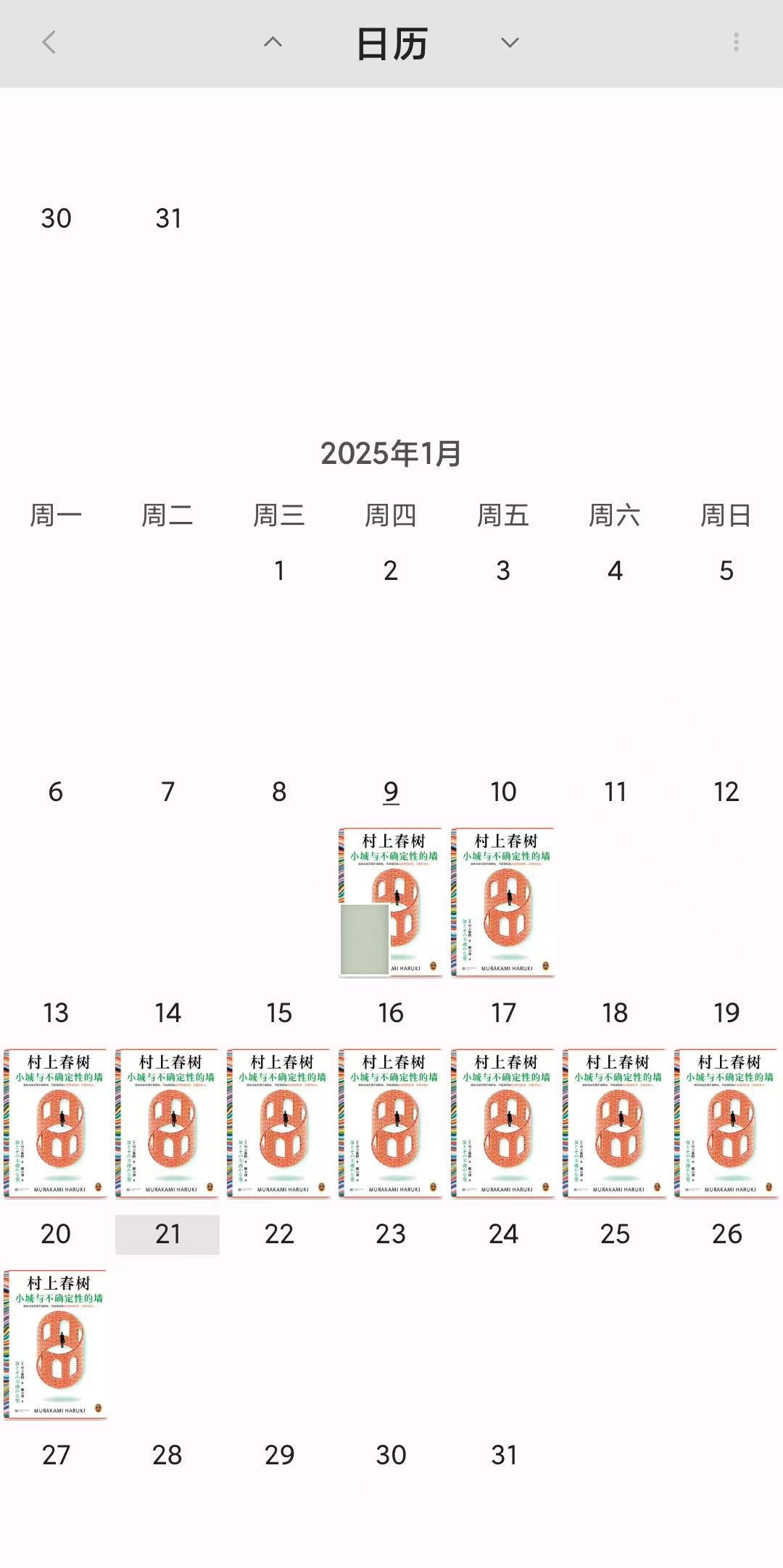Image resolution: width=783 pixels, height=1568 pixels.
Task: Go back using the top-left arrow
Action: pos(49,43)
